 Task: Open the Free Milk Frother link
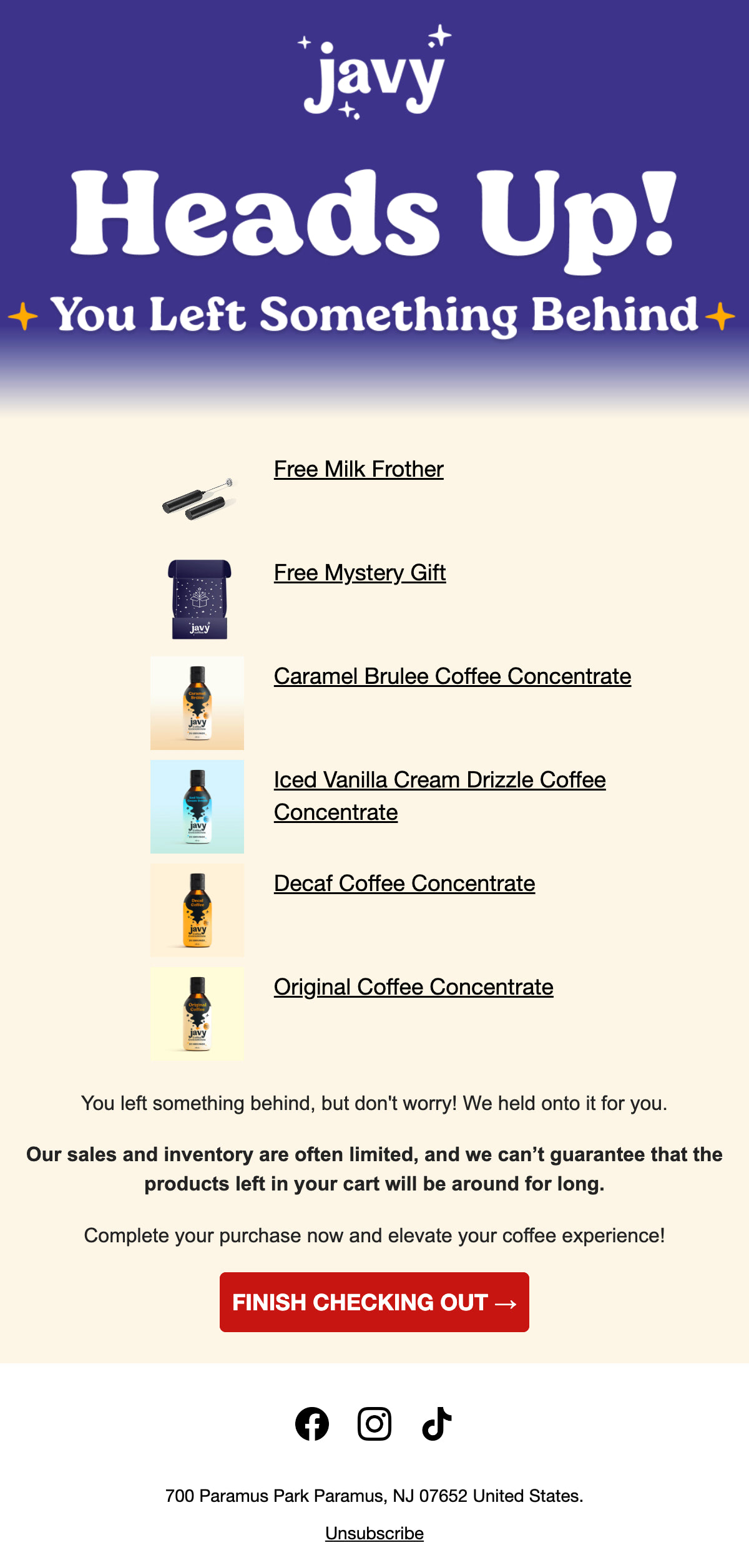pos(358,469)
